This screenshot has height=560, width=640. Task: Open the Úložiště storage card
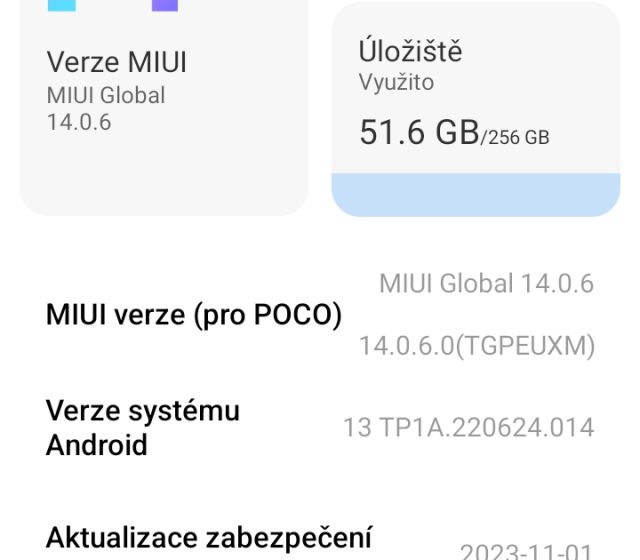[x=475, y=110]
